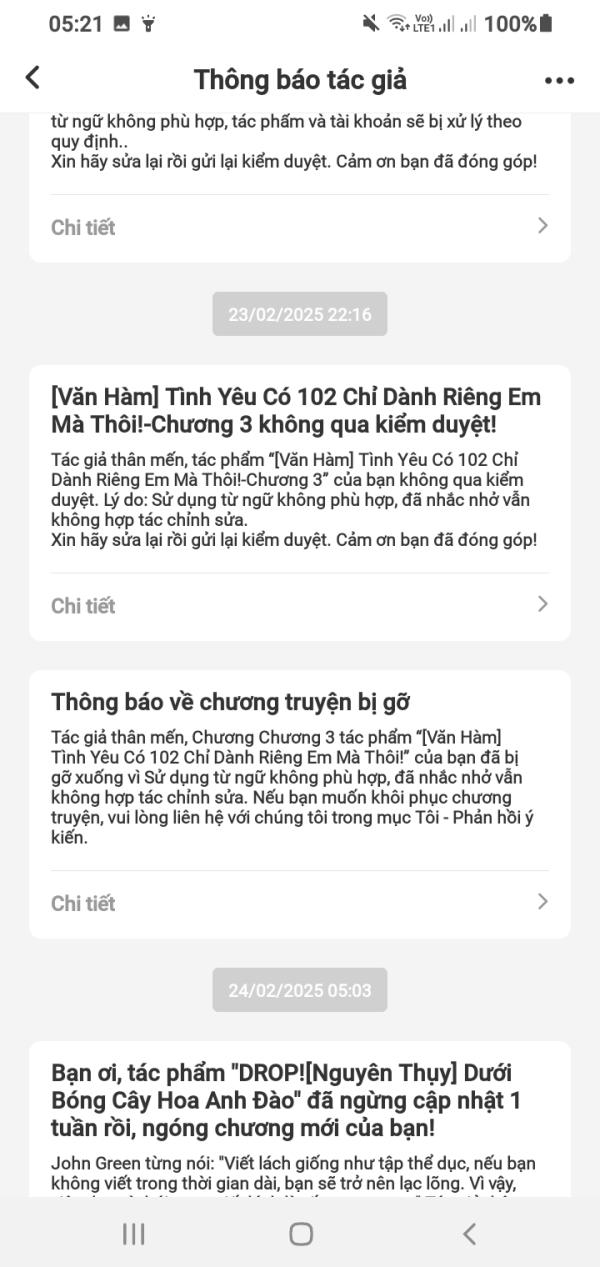The height and width of the screenshot is (1267, 600).
Task: Open Chi tiết for Chương 3 không qua kiểm duyệt
Action: [300, 605]
